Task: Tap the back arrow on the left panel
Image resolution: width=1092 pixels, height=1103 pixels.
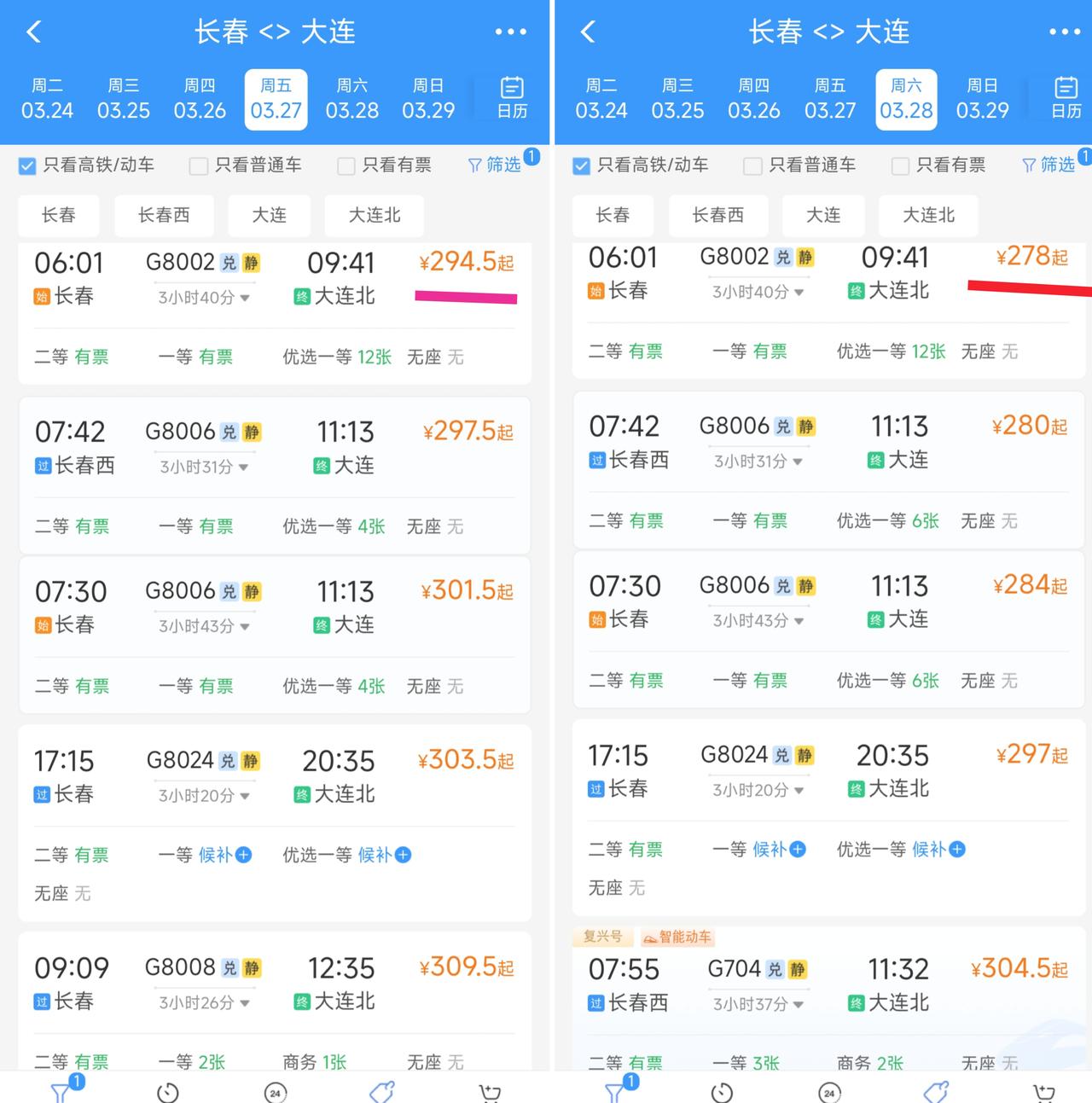Action: [34, 32]
